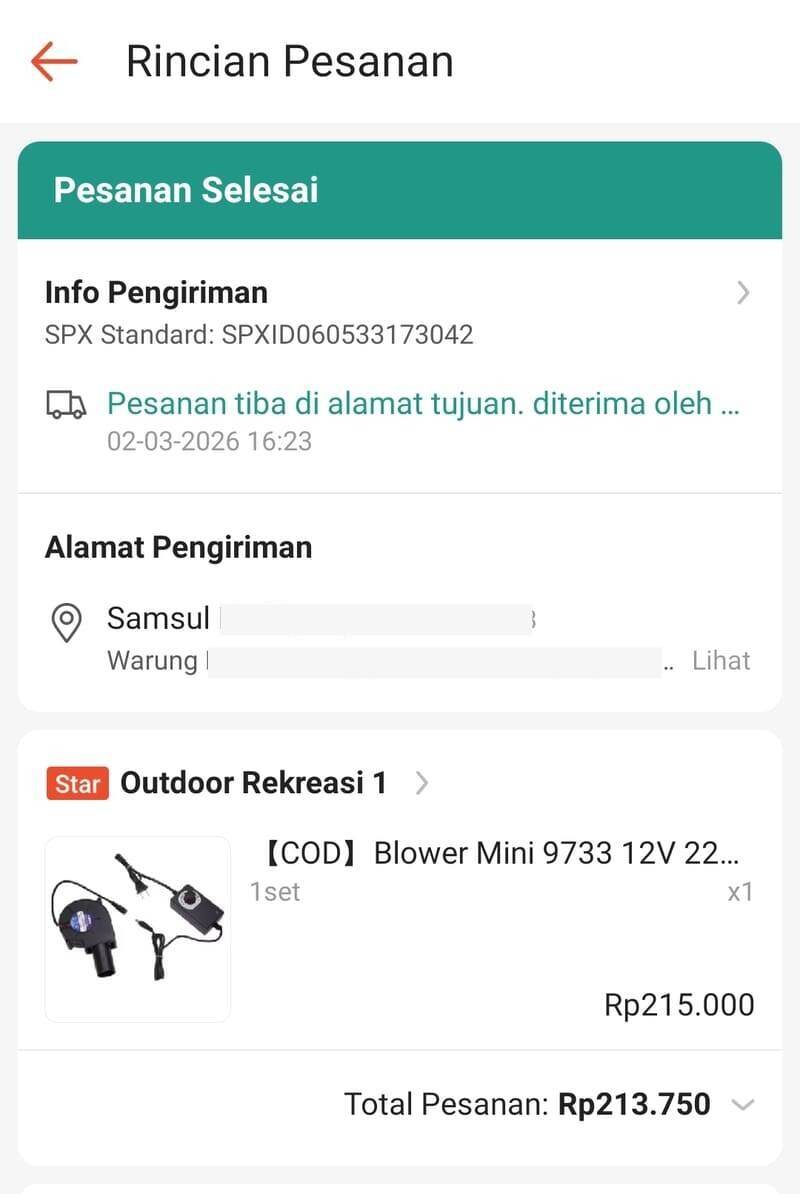
Task: Click the green truck status icon row
Action: (67, 403)
